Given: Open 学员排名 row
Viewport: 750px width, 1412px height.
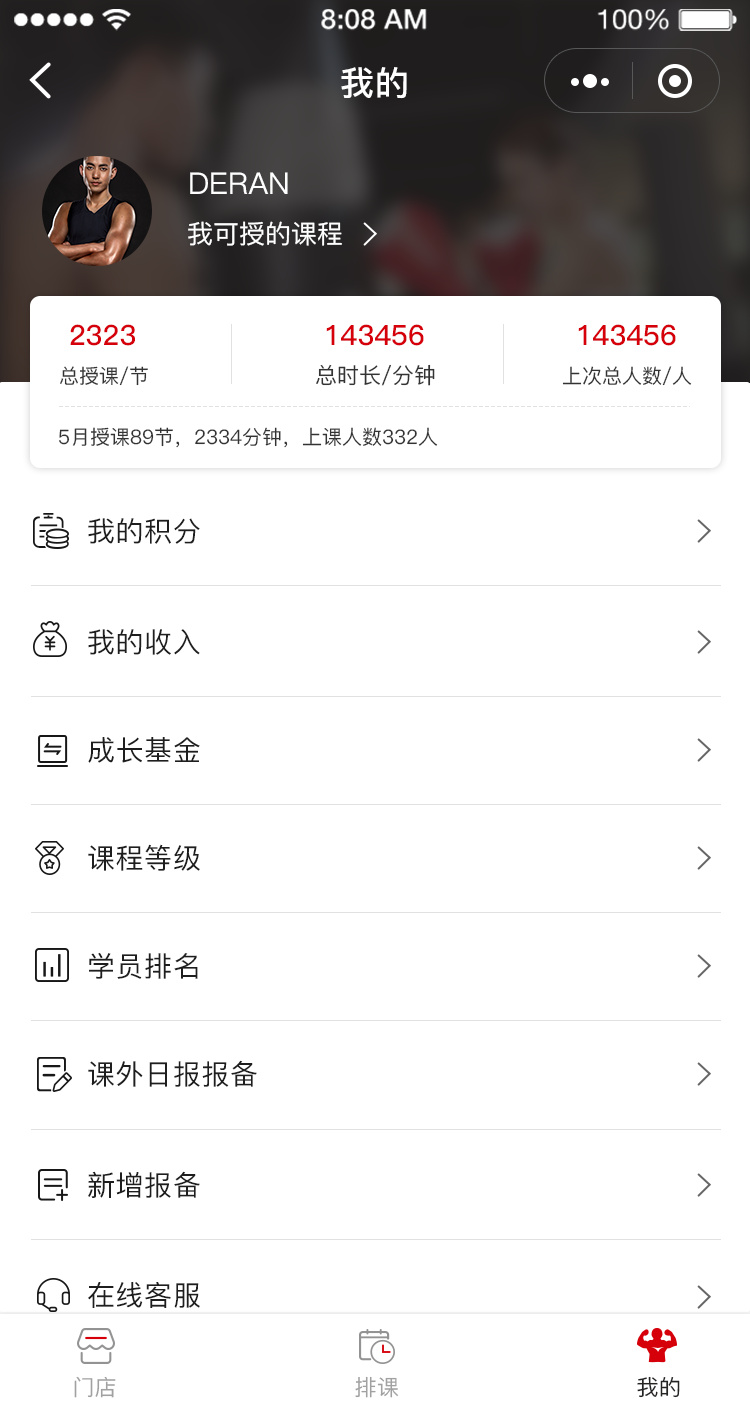Looking at the screenshot, I should (375, 966).
